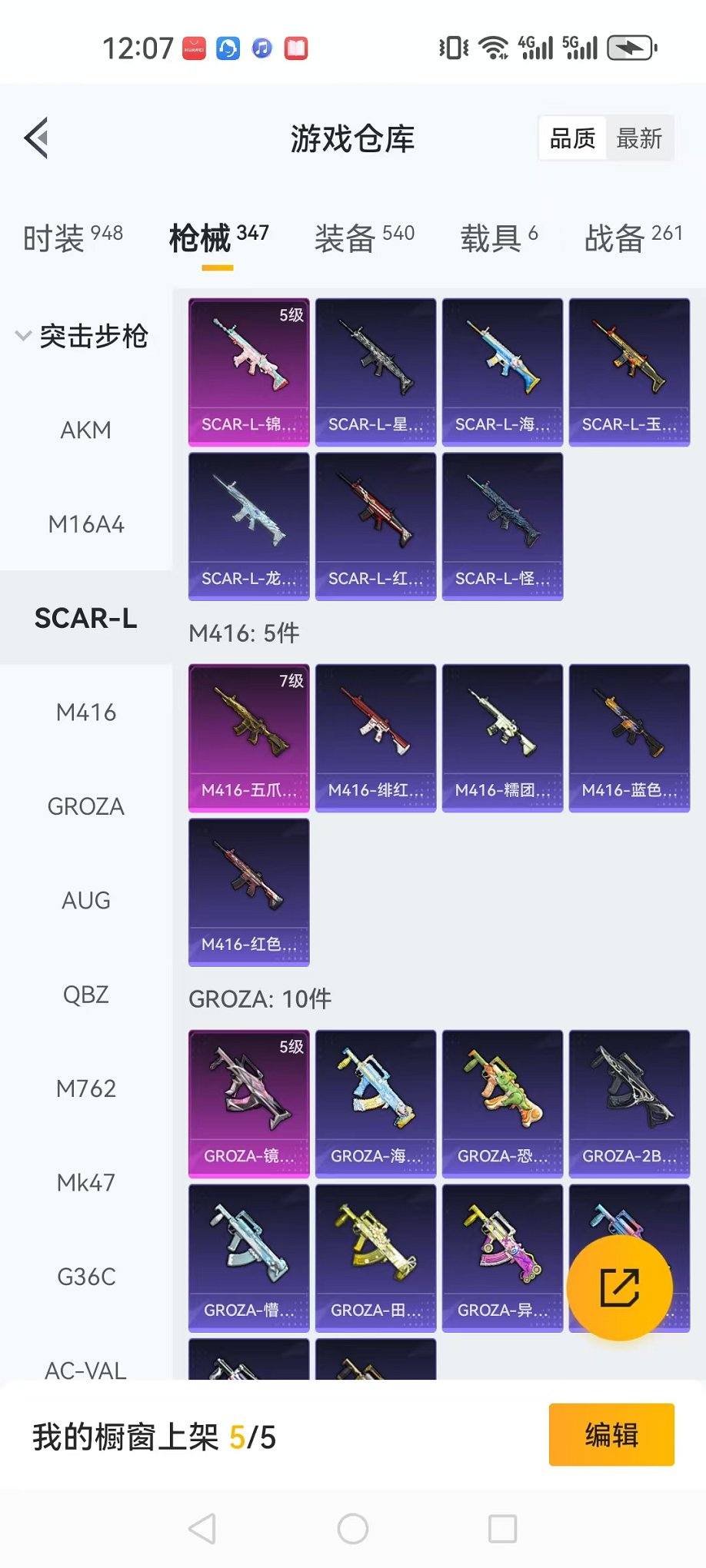Sort items by 最新
This screenshot has width=706, height=1568.
[639, 138]
